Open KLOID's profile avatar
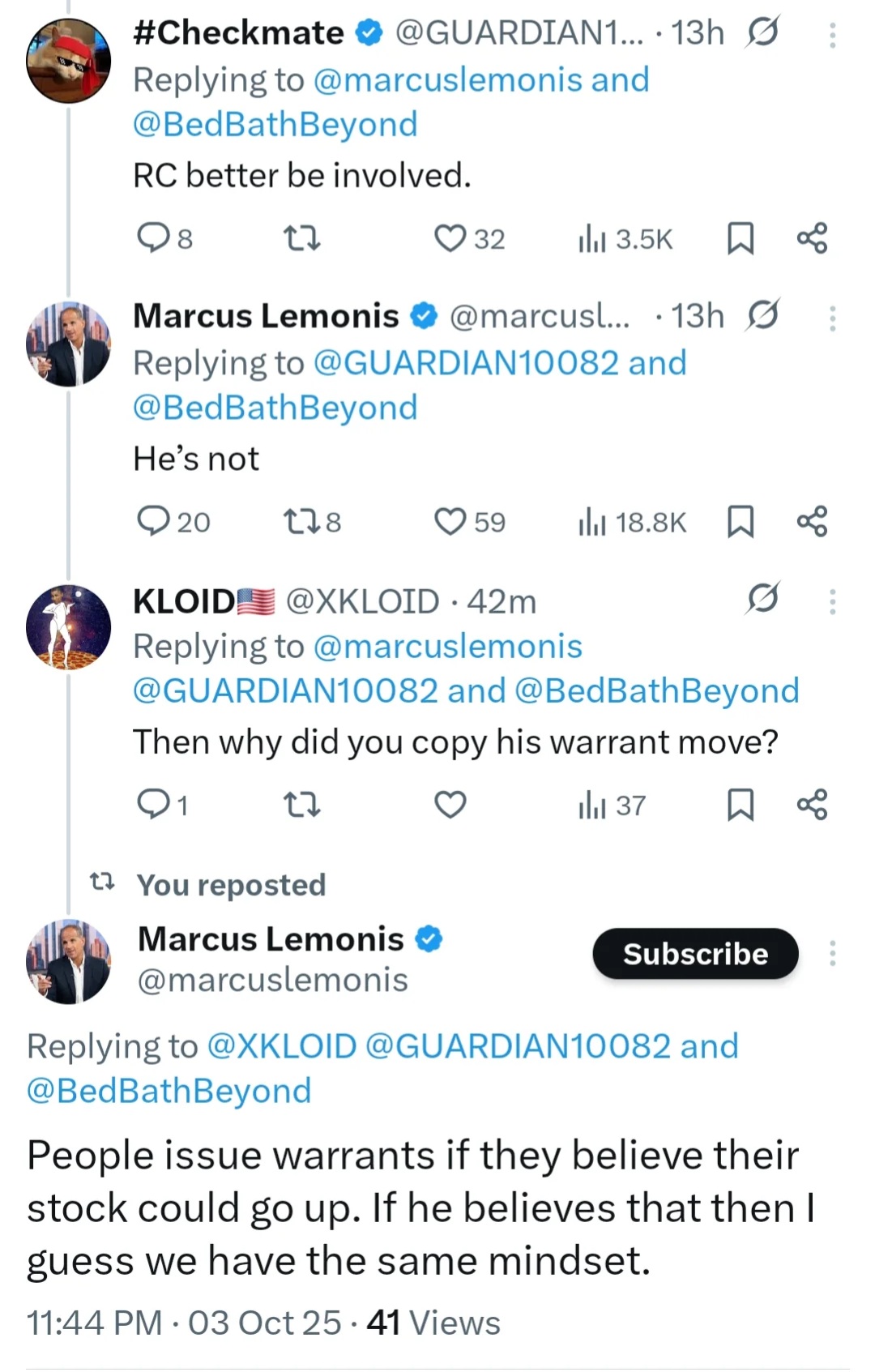The height and width of the screenshot is (1372, 875). [69, 627]
